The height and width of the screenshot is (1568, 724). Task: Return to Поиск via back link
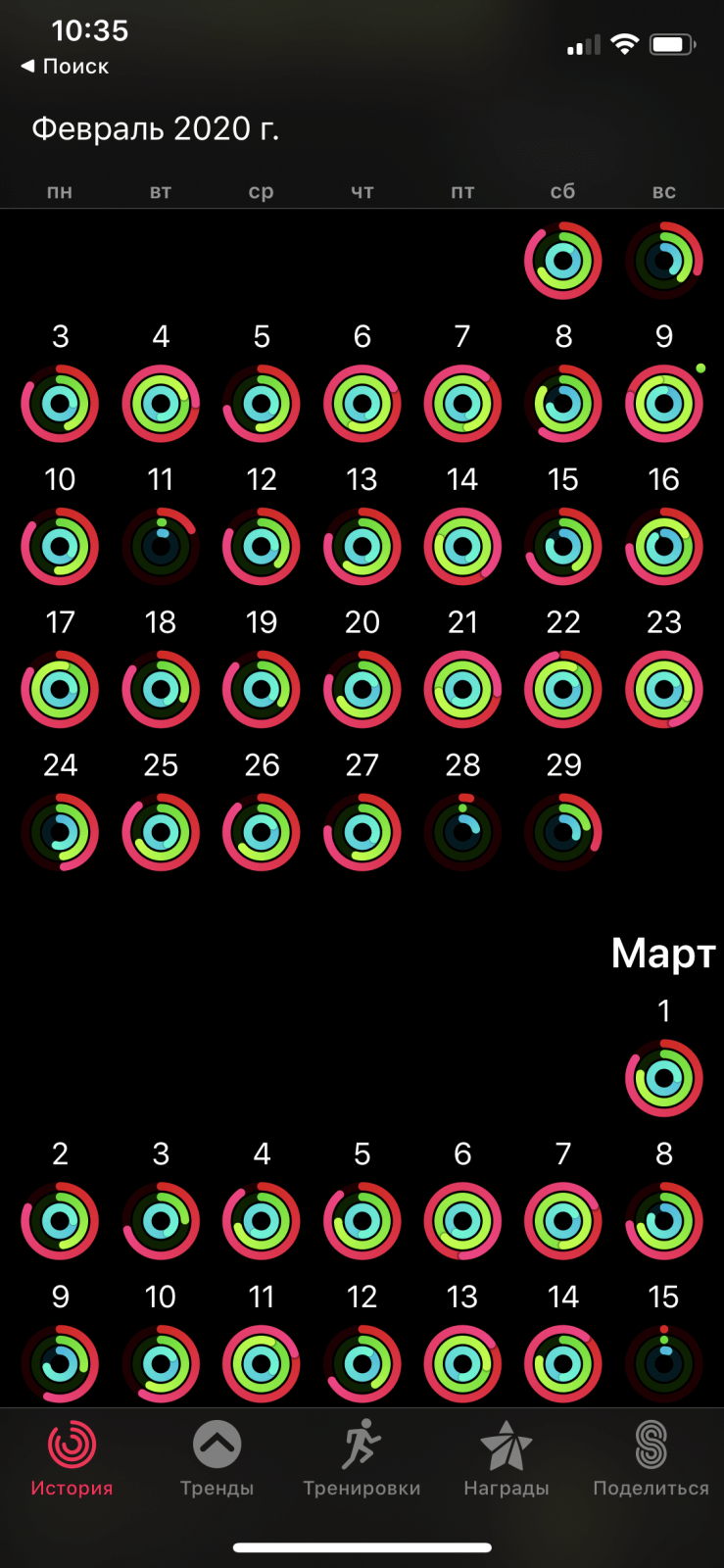point(66,67)
